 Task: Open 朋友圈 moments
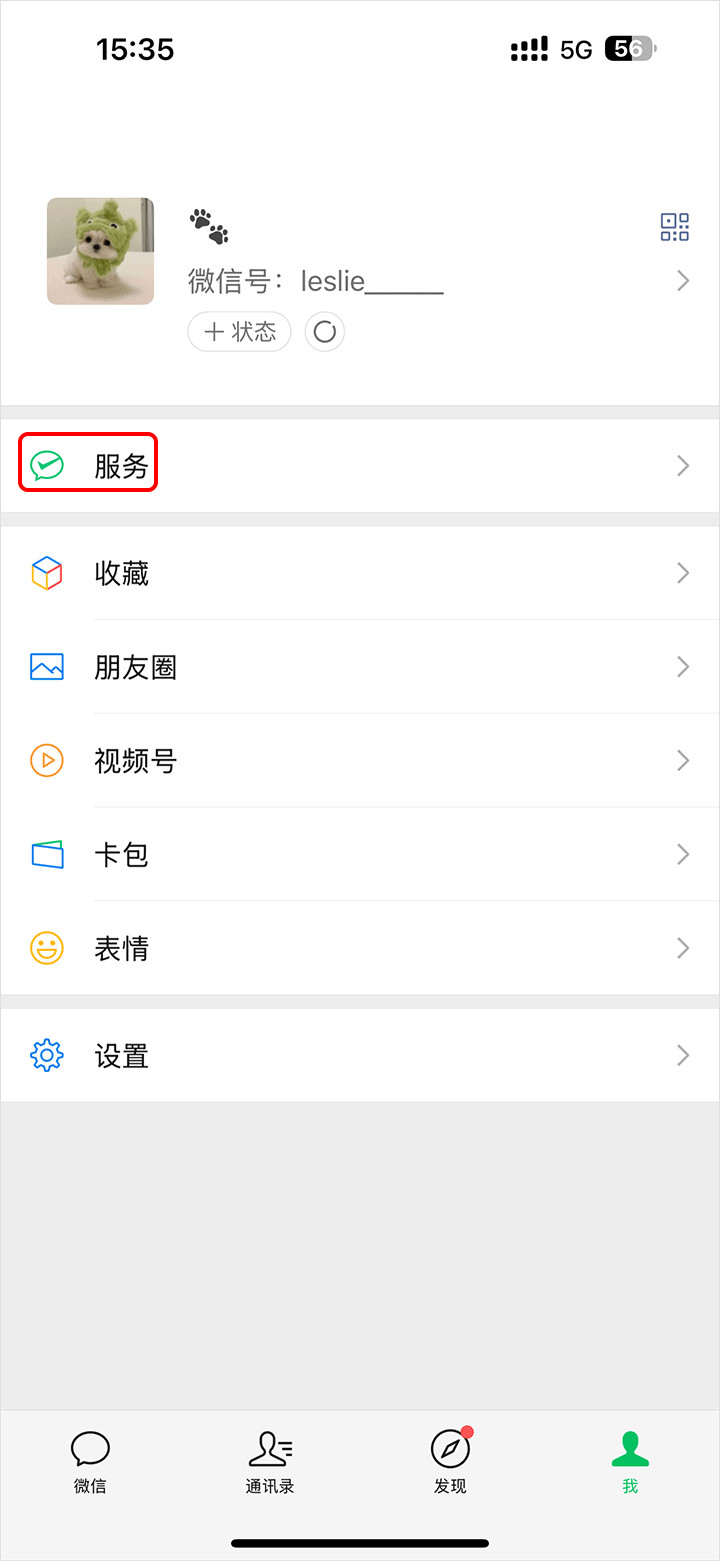click(x=135, y=667)
